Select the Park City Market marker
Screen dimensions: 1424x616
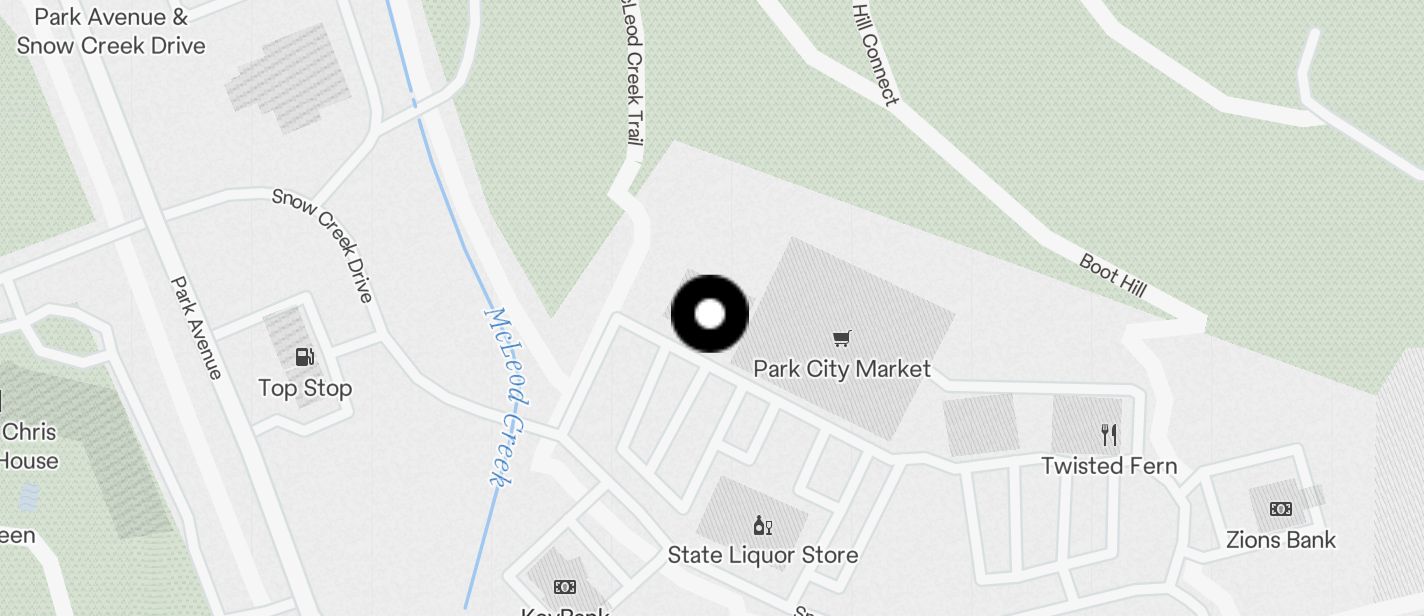click(x=842, y=340)
